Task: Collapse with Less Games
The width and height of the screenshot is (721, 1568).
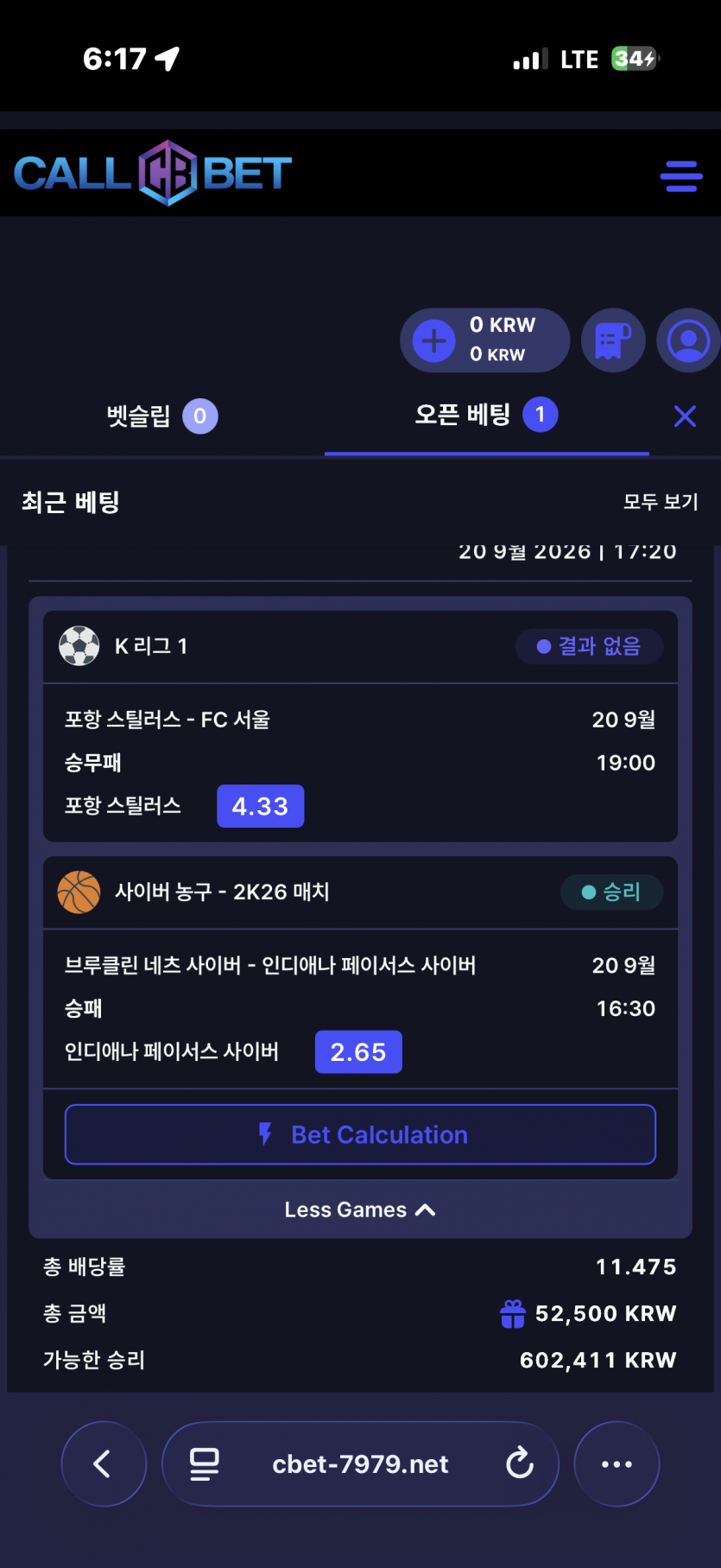Action: (360, 1209)
